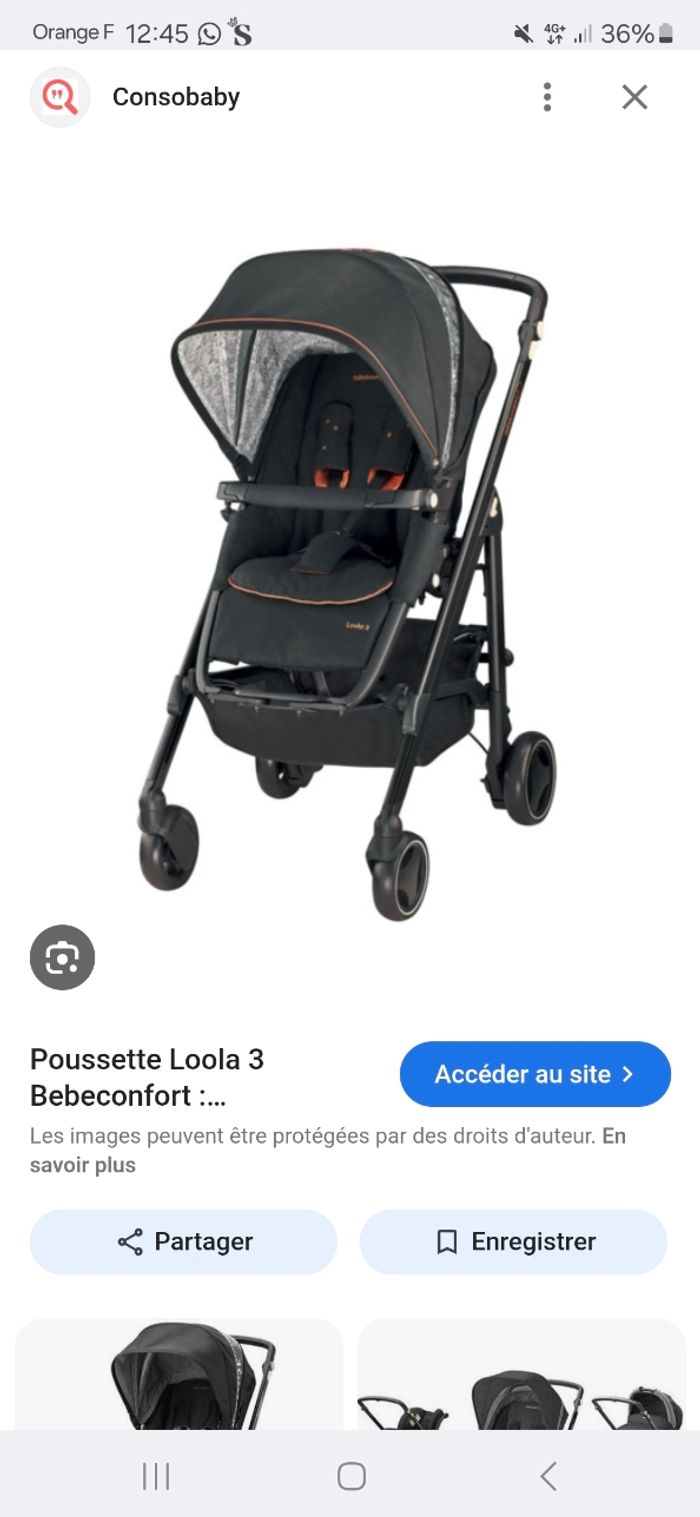Tap the Accéder au site button
700x1517 pixels.
pyautogui.click(x=535, y=1074)
